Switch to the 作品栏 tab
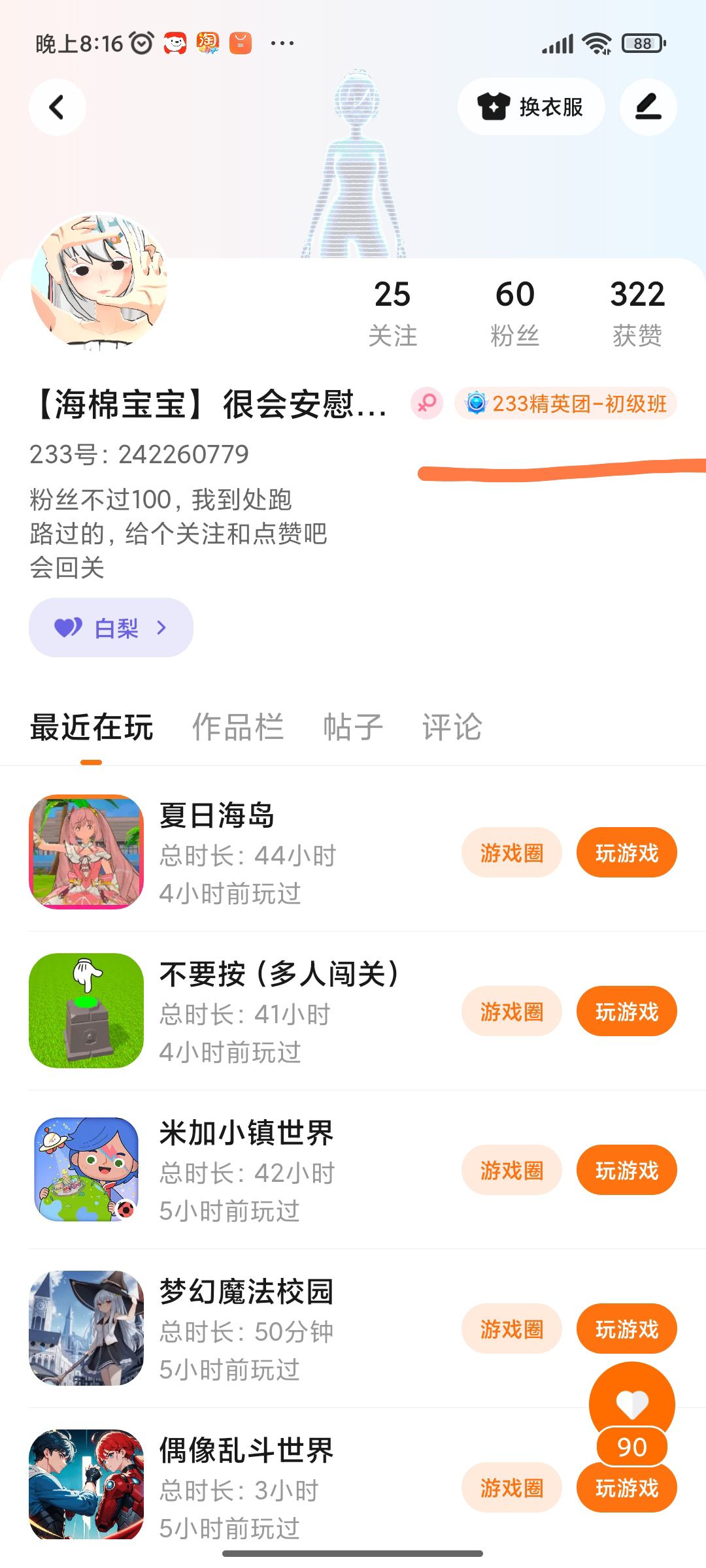 pyautogui.click(x=238, y=727)
